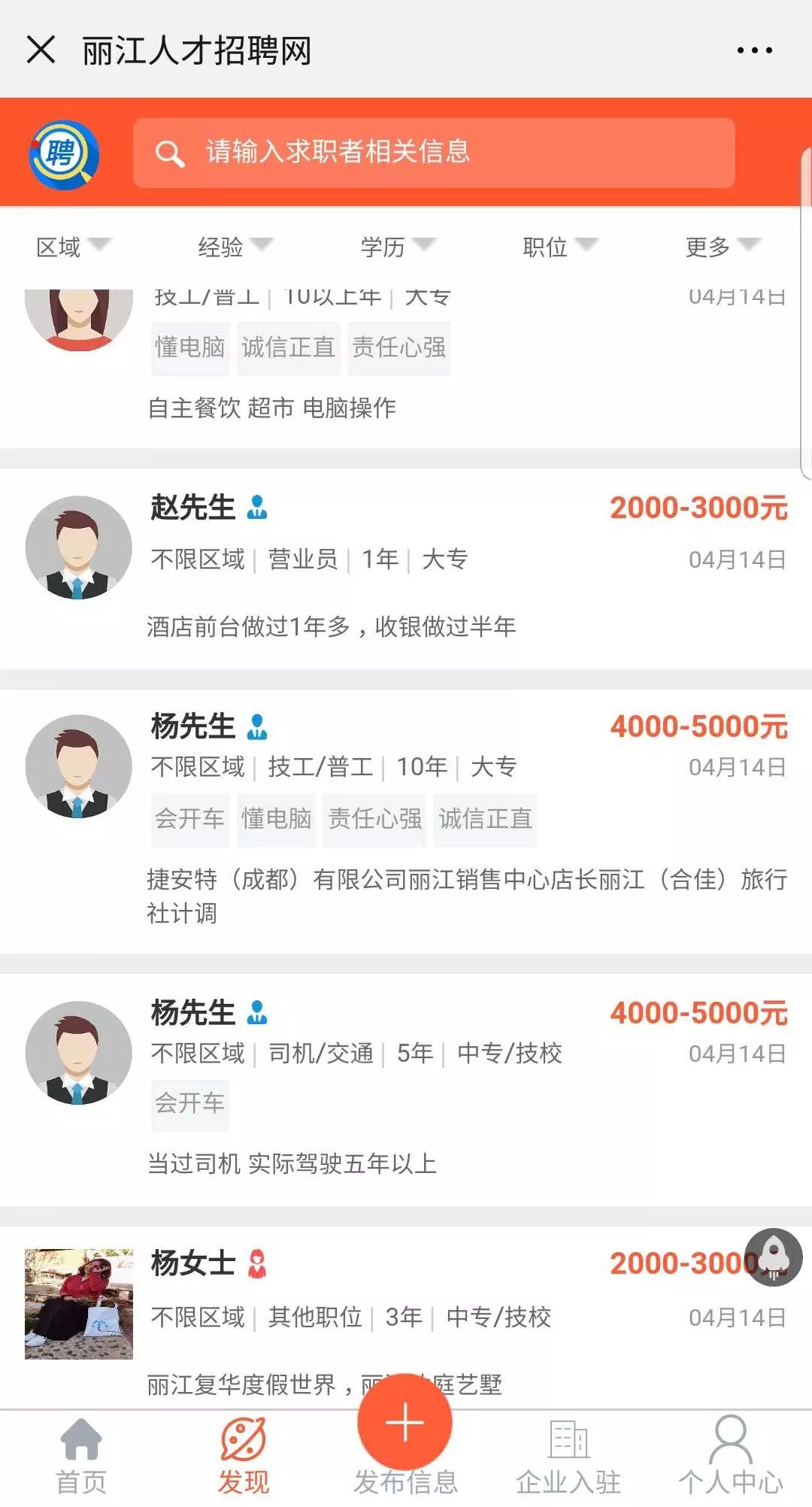View 杨女士's resume card

pos(406,1316)
